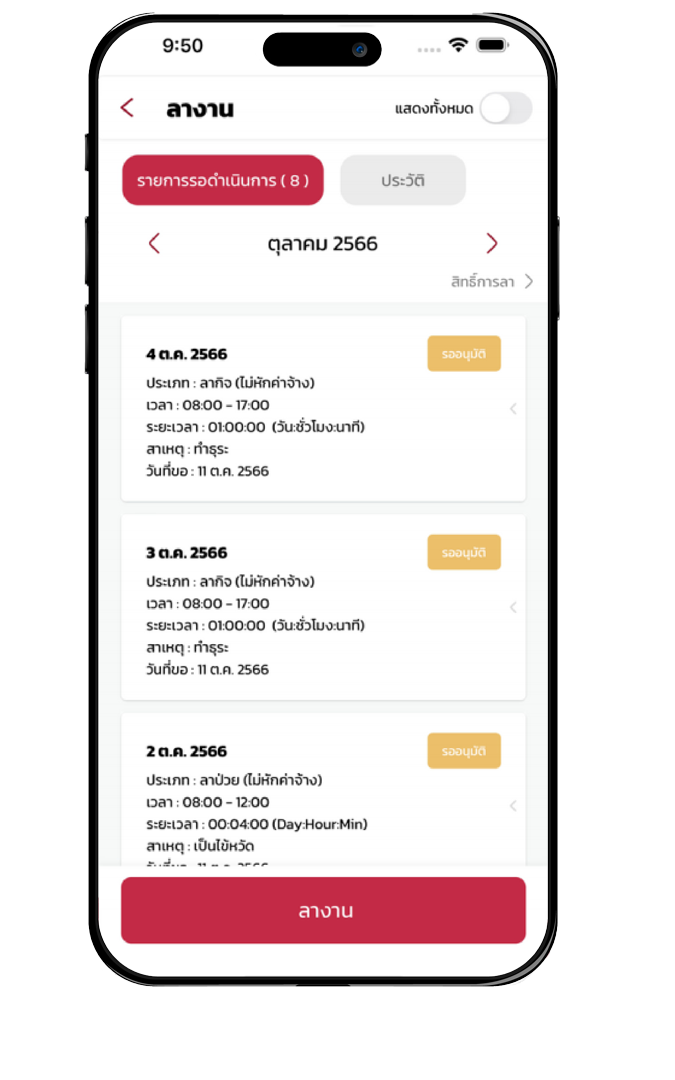Select the รายการรอดำเนินการ tab

pos(223,180)
